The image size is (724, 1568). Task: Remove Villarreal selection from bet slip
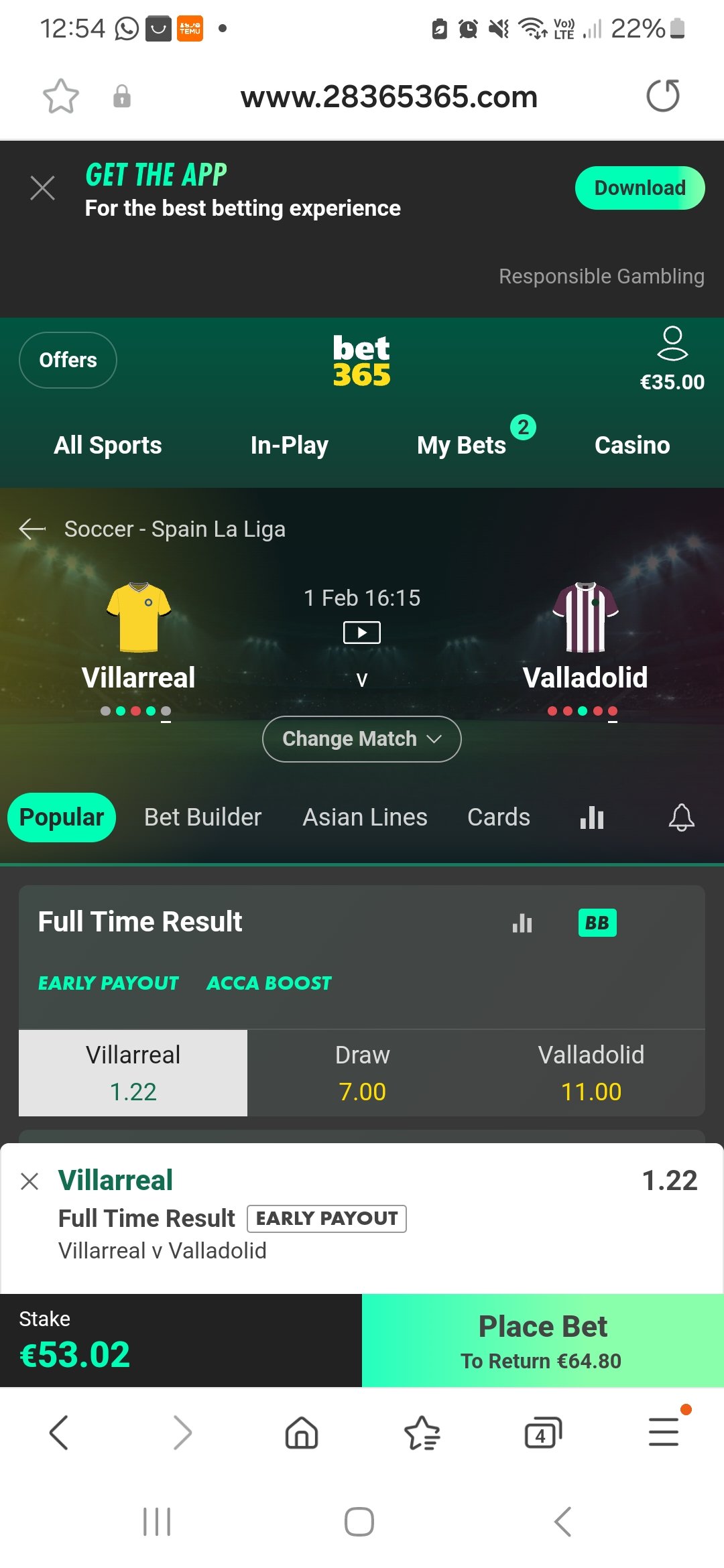(x=29, y=1181)
